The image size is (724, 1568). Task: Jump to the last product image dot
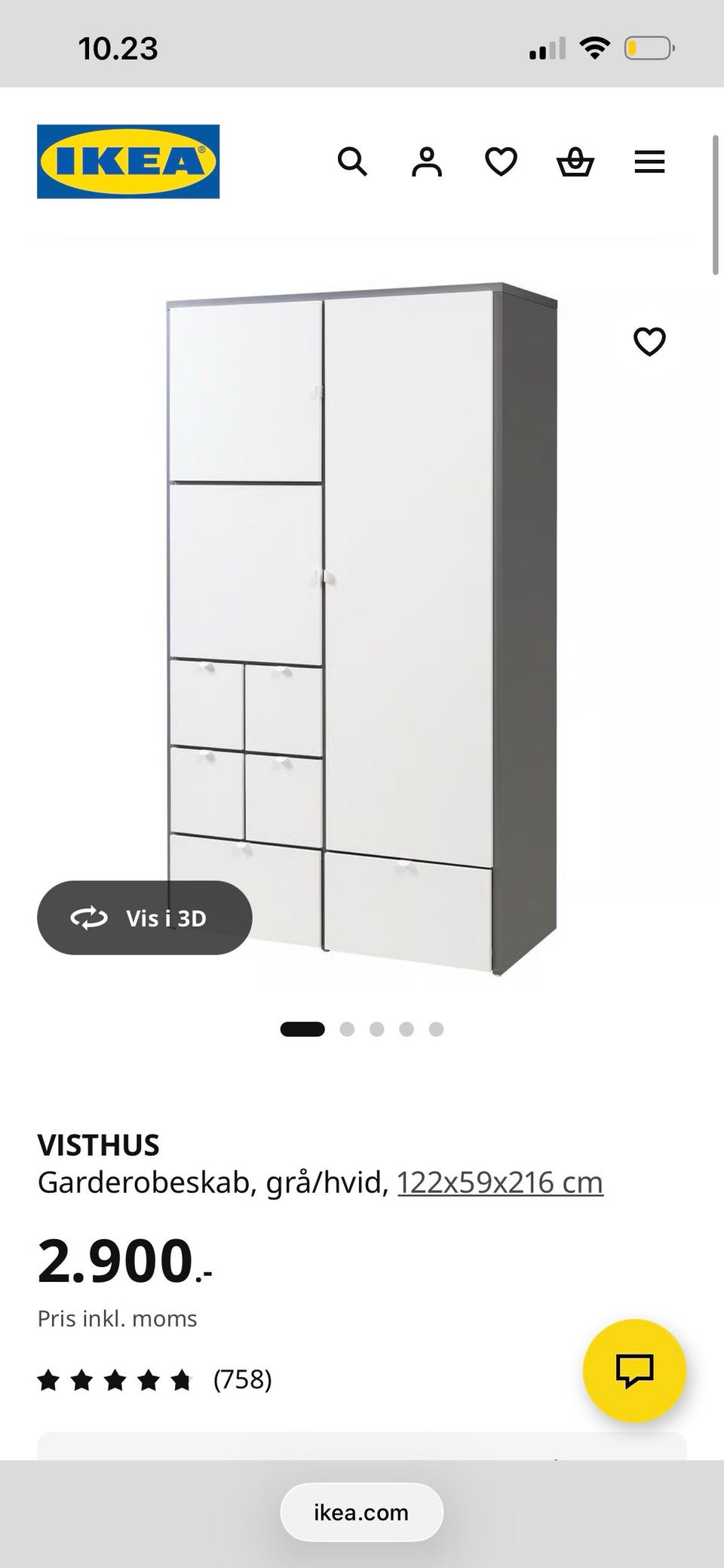436,1028
